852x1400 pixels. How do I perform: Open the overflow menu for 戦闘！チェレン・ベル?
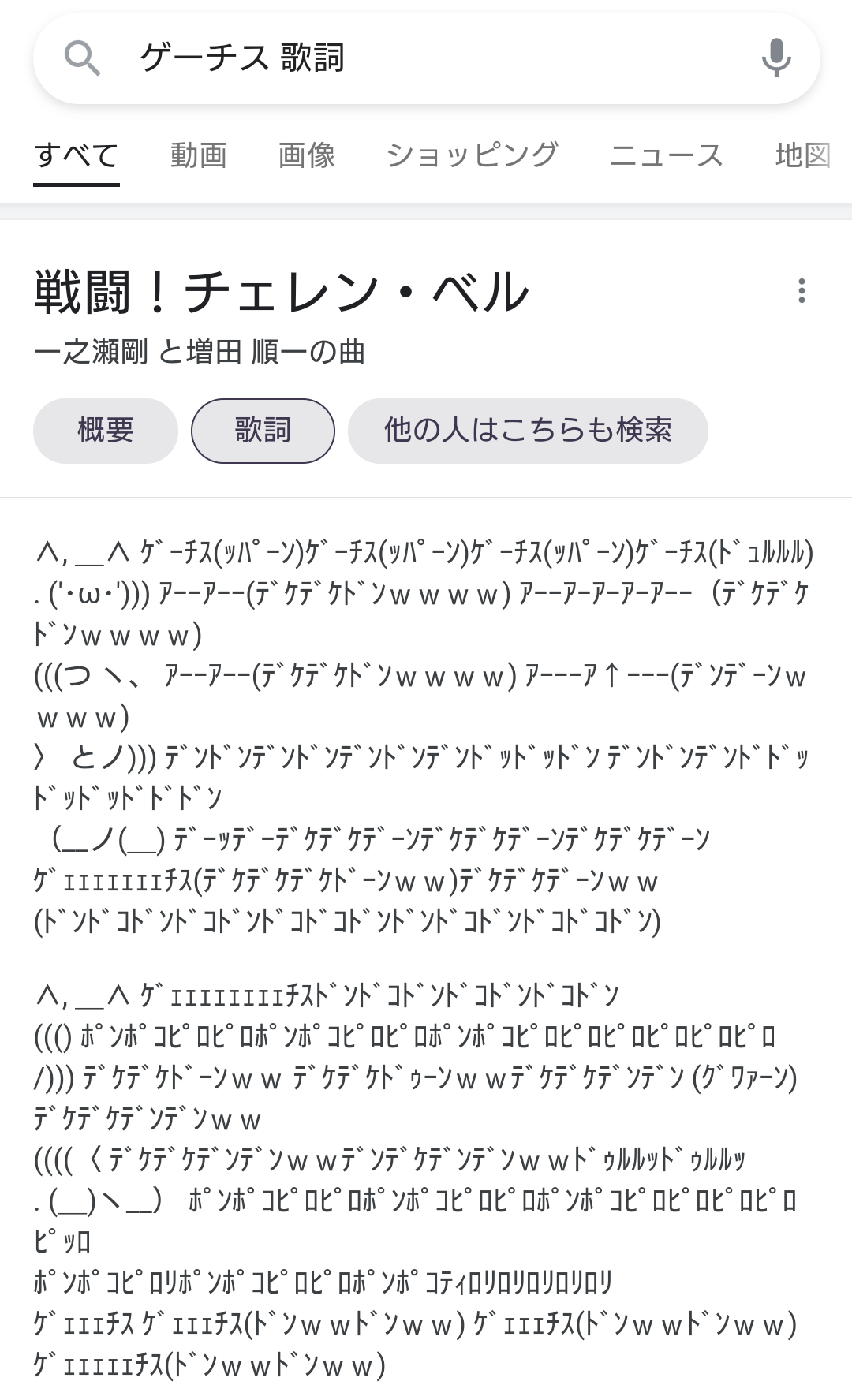tap(802, 291)
